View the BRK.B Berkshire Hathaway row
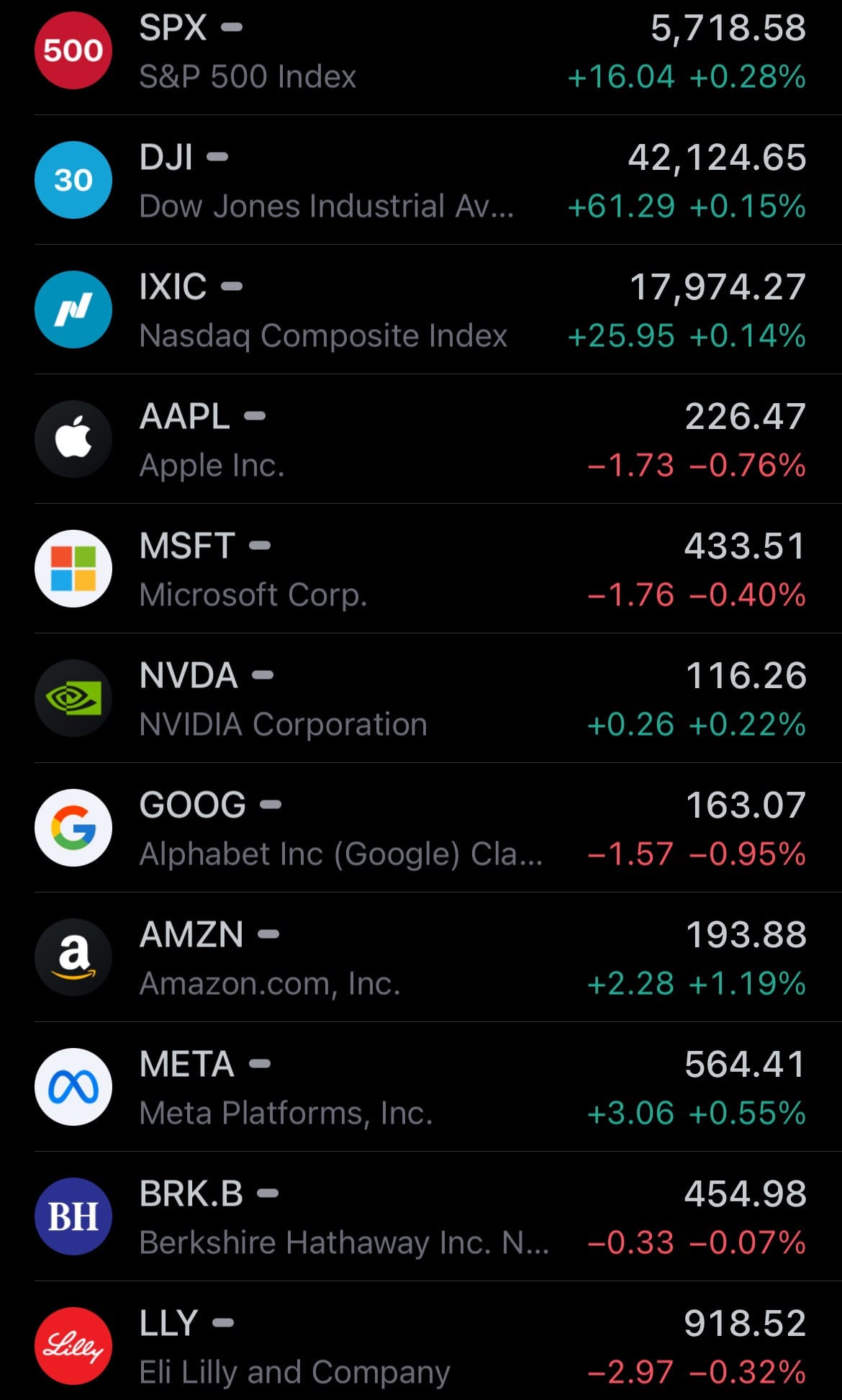Screen dimensions: 842x1400 pyautogui.click(x=421, y=1217)
